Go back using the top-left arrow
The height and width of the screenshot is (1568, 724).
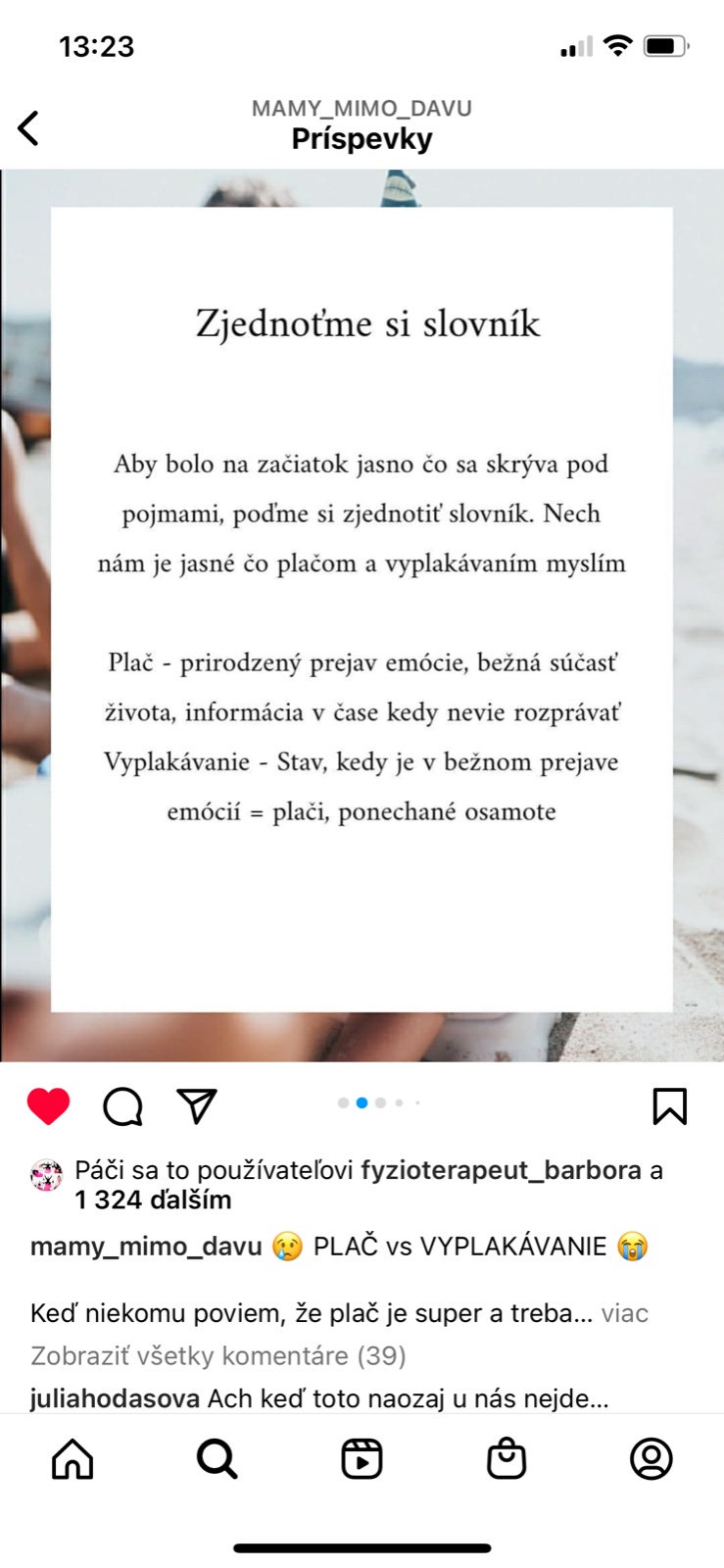pos(29,128)
